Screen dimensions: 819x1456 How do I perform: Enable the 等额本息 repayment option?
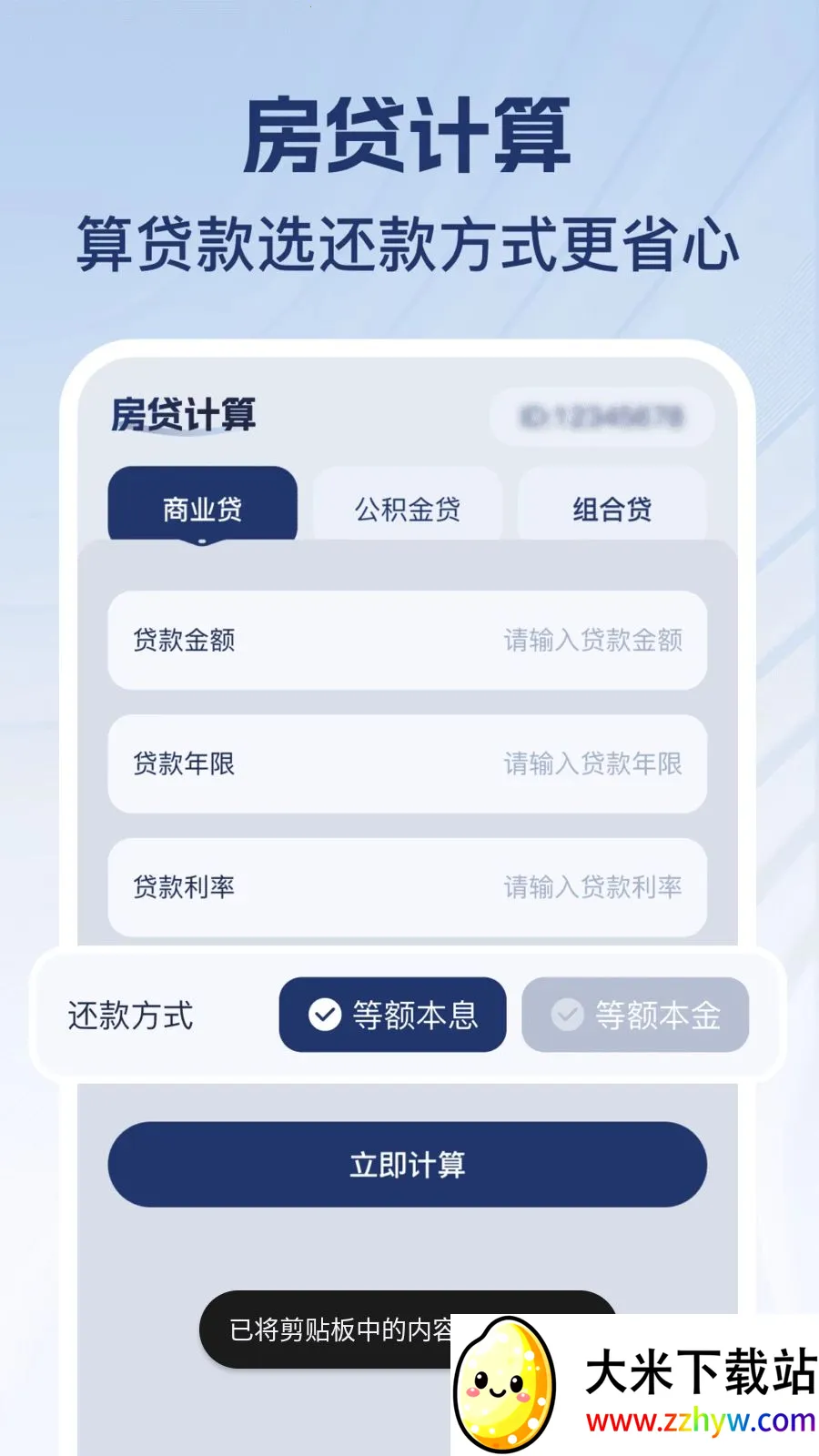coord(392,1015)
